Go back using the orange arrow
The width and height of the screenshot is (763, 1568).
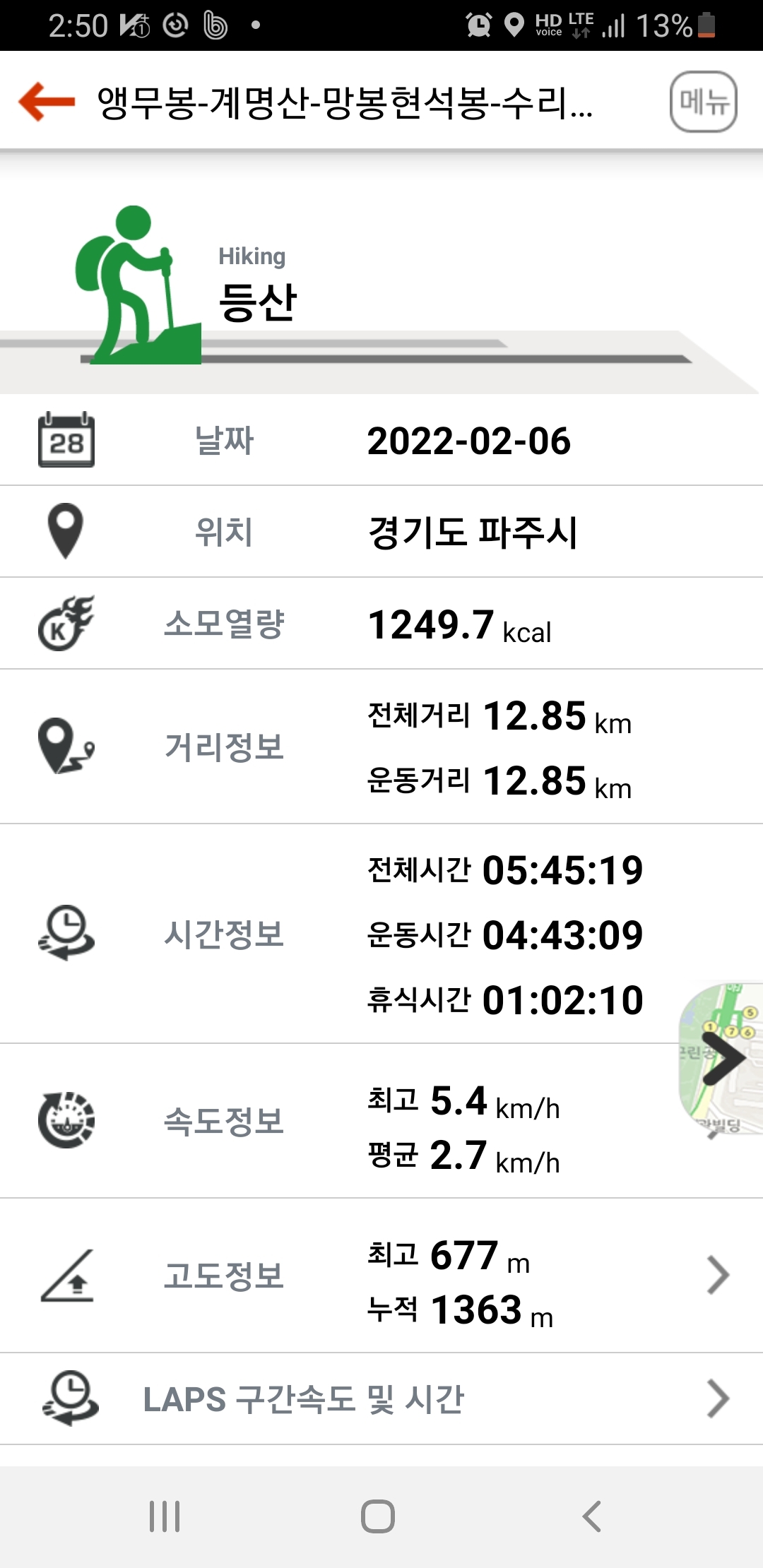(x=47, y=102)
